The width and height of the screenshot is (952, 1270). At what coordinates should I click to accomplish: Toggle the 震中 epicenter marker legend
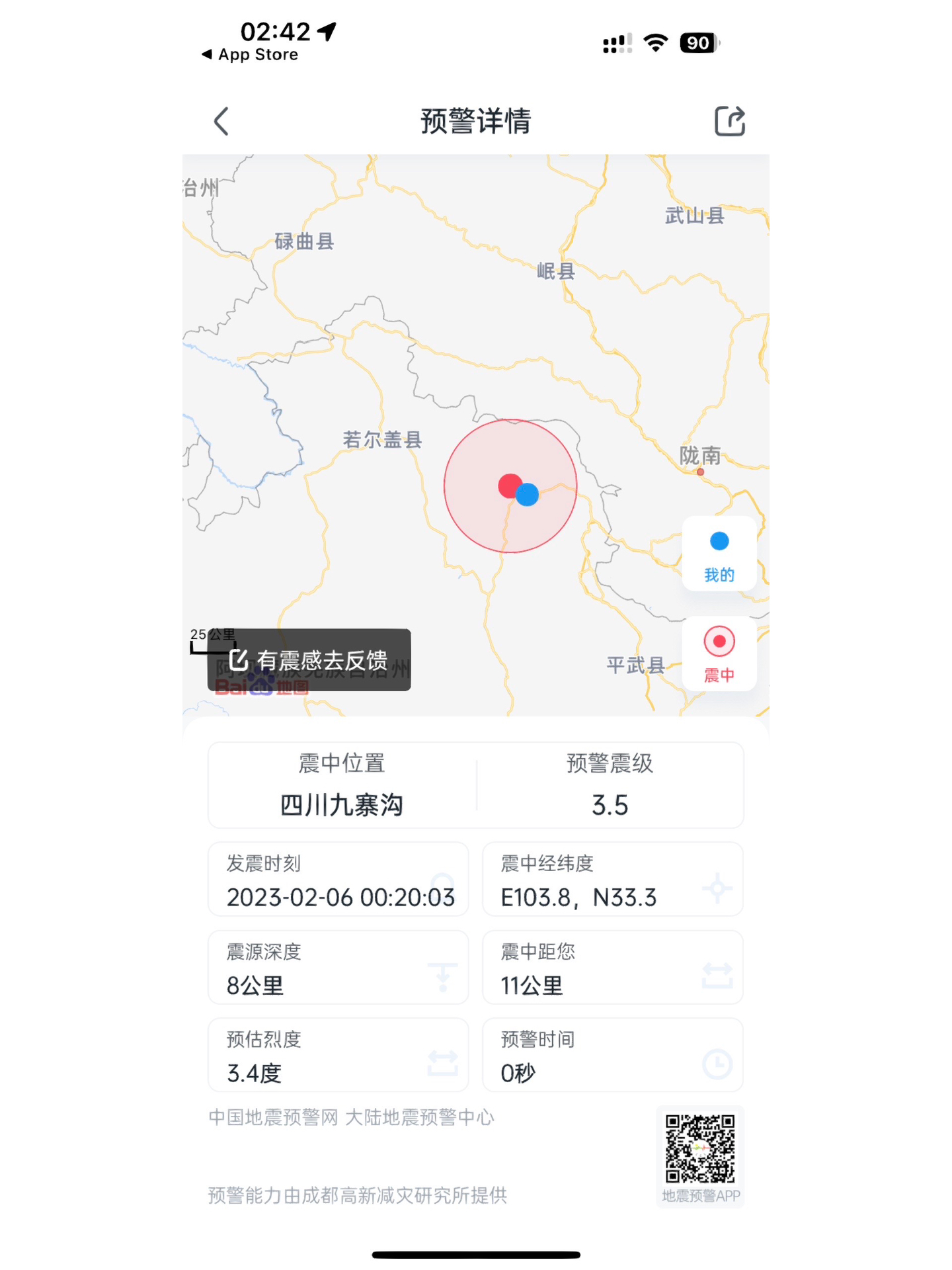[719, 654]
